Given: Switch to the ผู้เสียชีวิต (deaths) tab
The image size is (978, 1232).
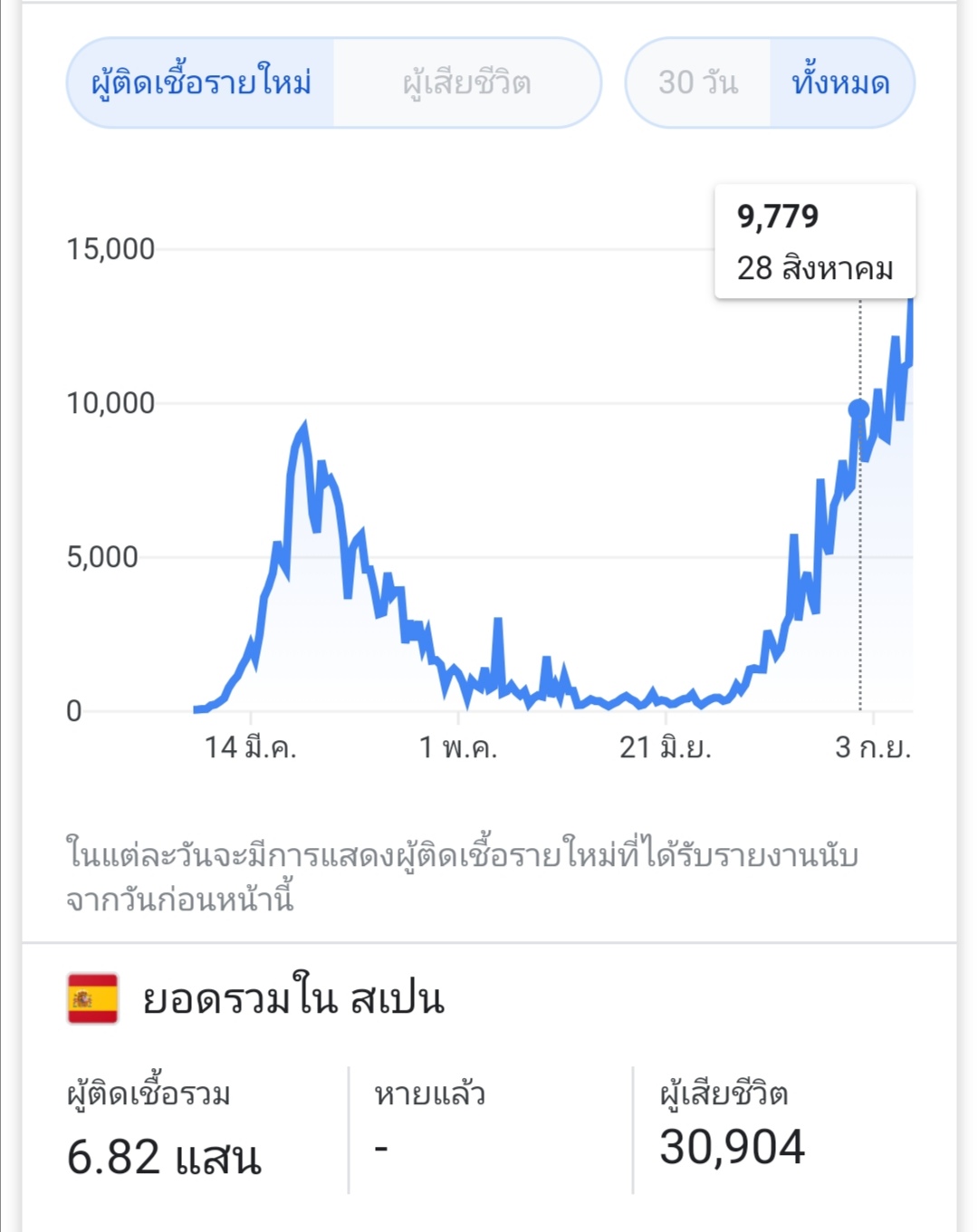Looking at the screenshot, I should (467, 82).
